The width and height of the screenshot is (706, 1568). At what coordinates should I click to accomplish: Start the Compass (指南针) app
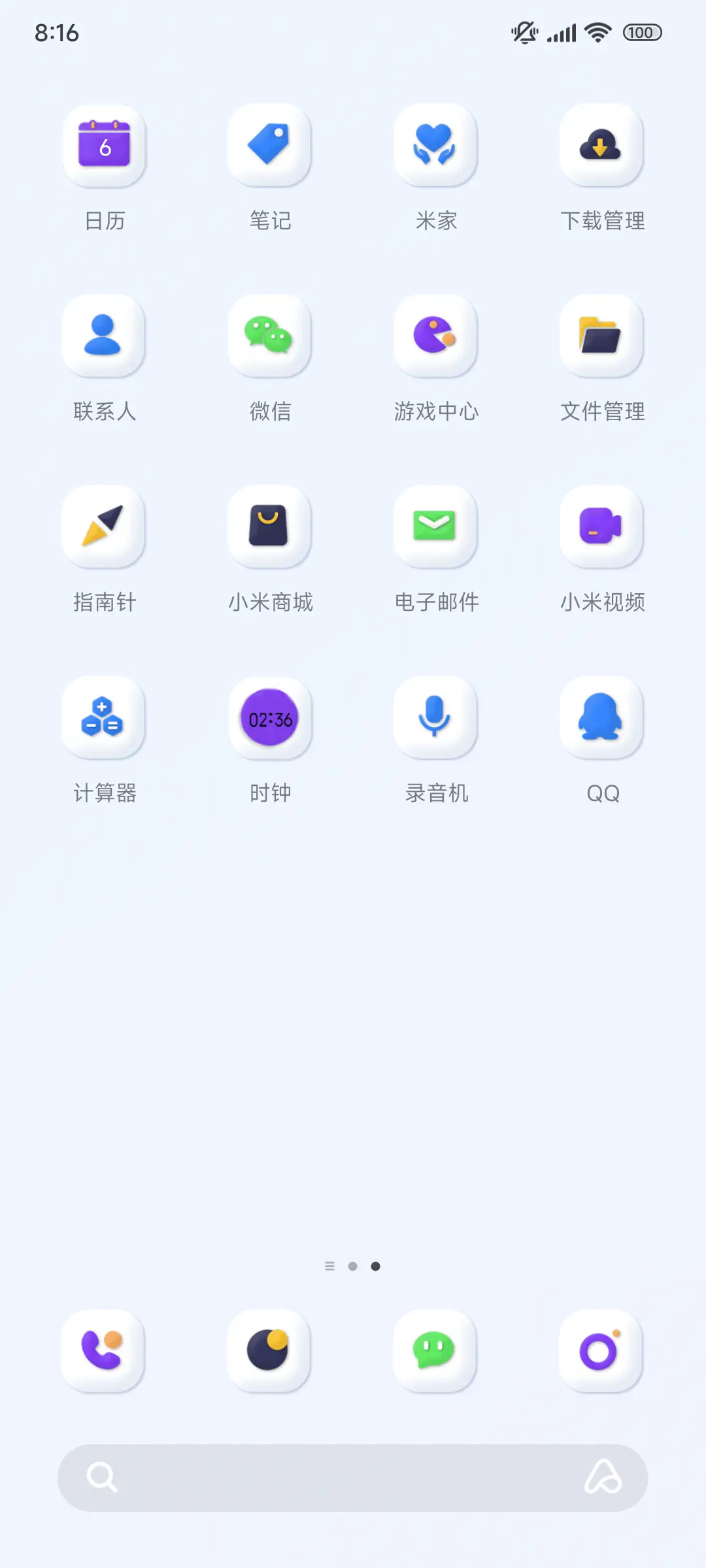pyautogui.click(x=105, y=527)
